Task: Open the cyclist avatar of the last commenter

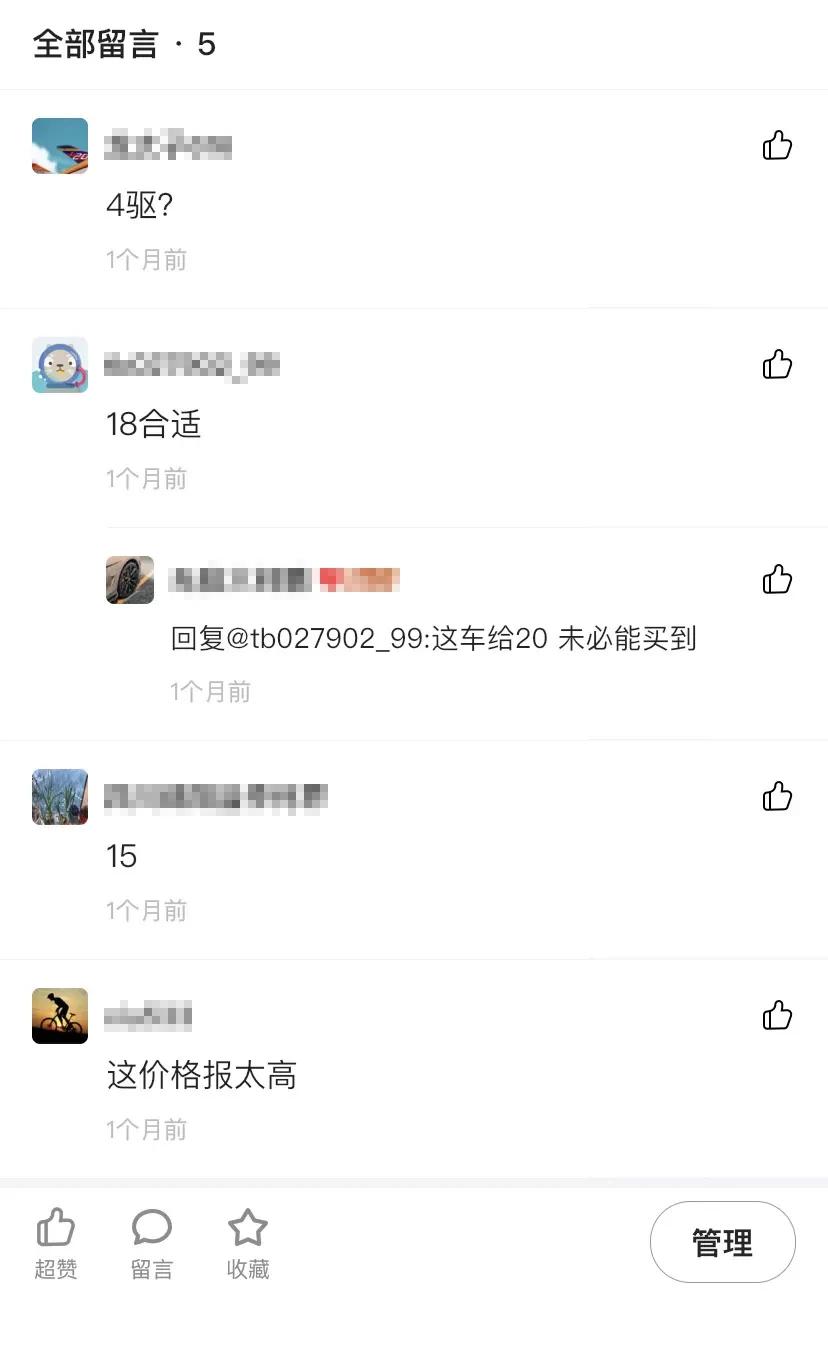Action: 59,1016
